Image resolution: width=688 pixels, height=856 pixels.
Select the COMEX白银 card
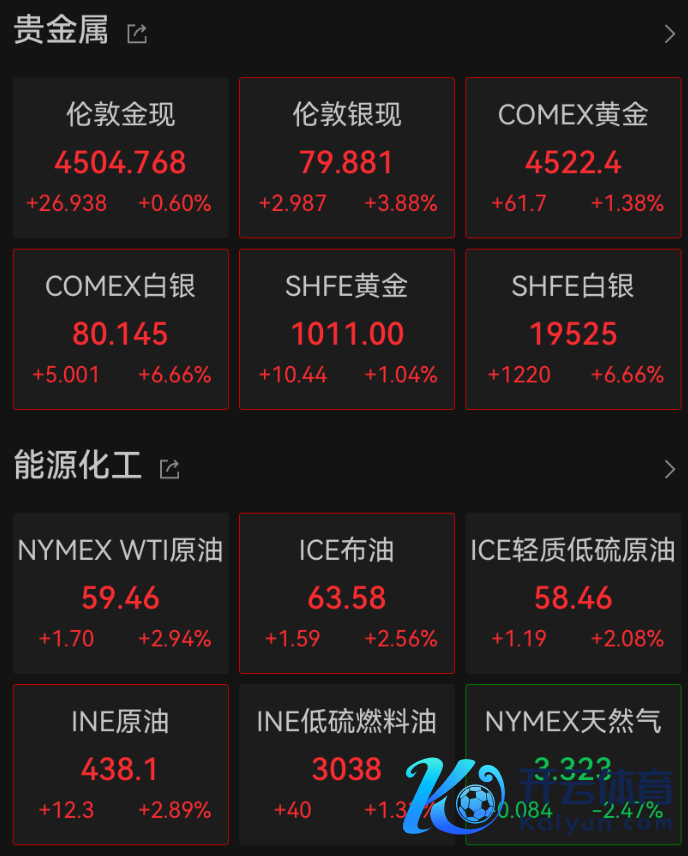121,329
